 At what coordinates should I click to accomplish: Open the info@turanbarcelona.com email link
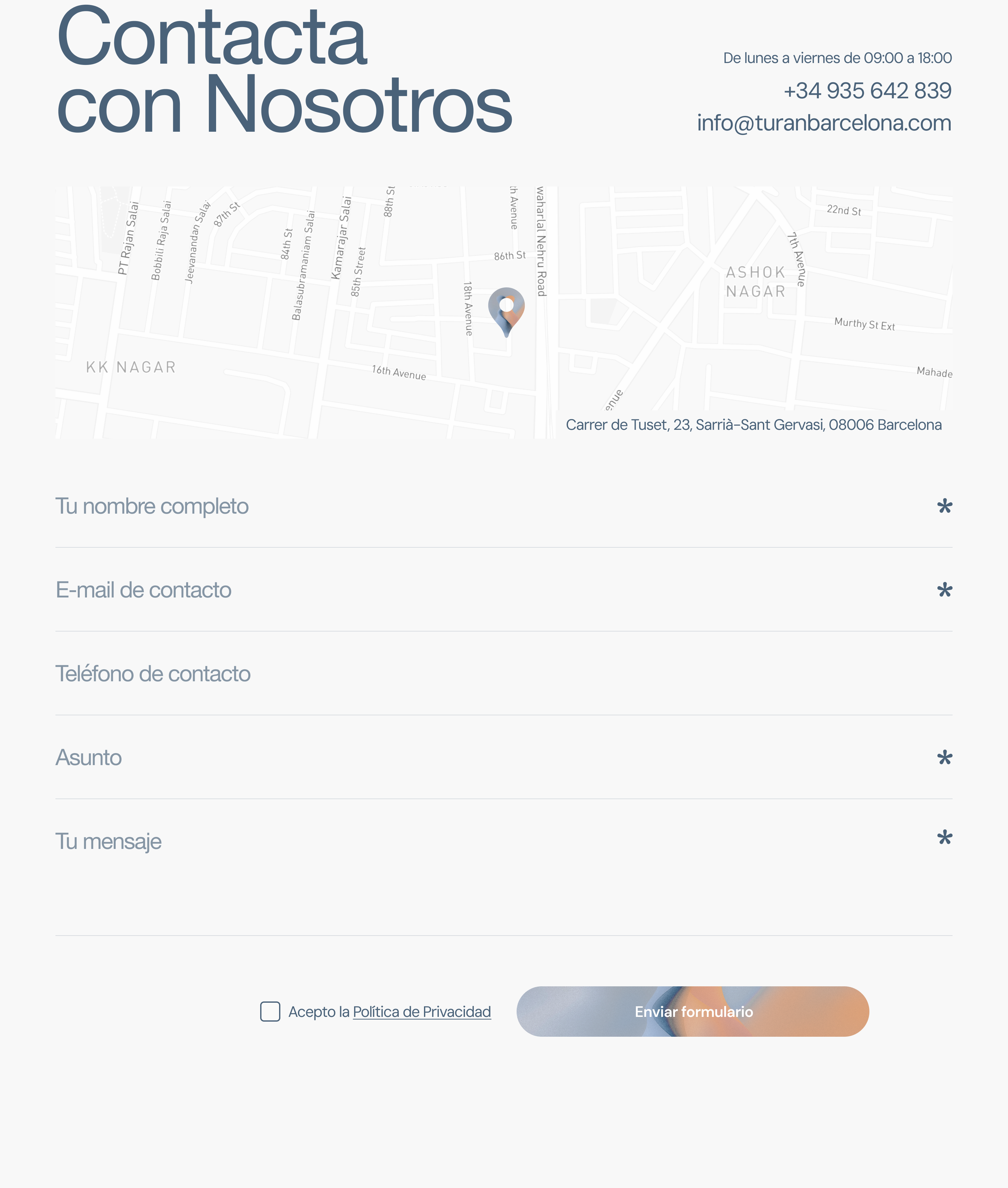click(823, 124)
